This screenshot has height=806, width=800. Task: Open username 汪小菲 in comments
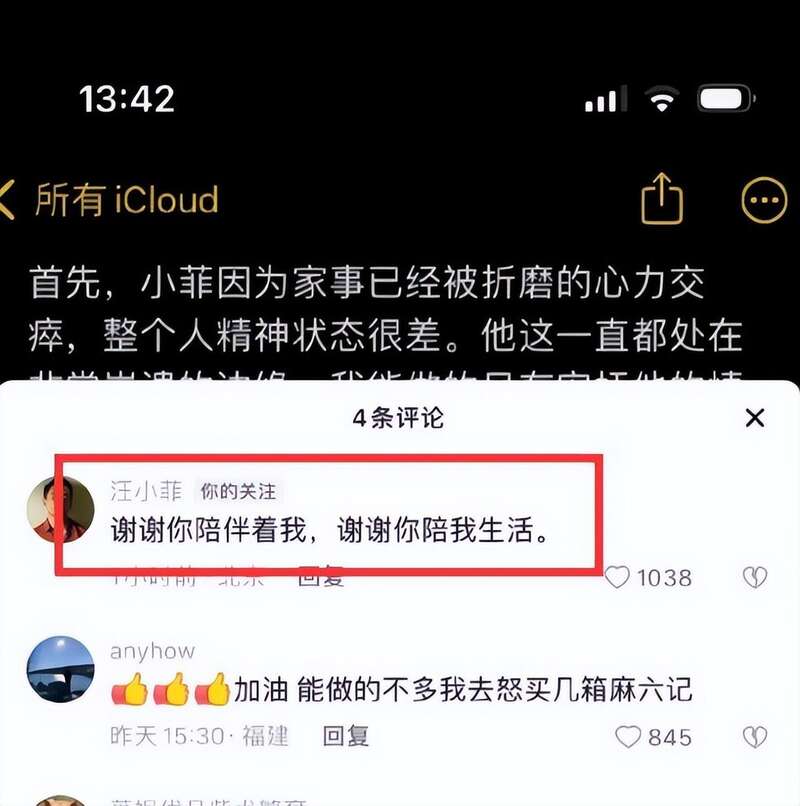[146, 491]
